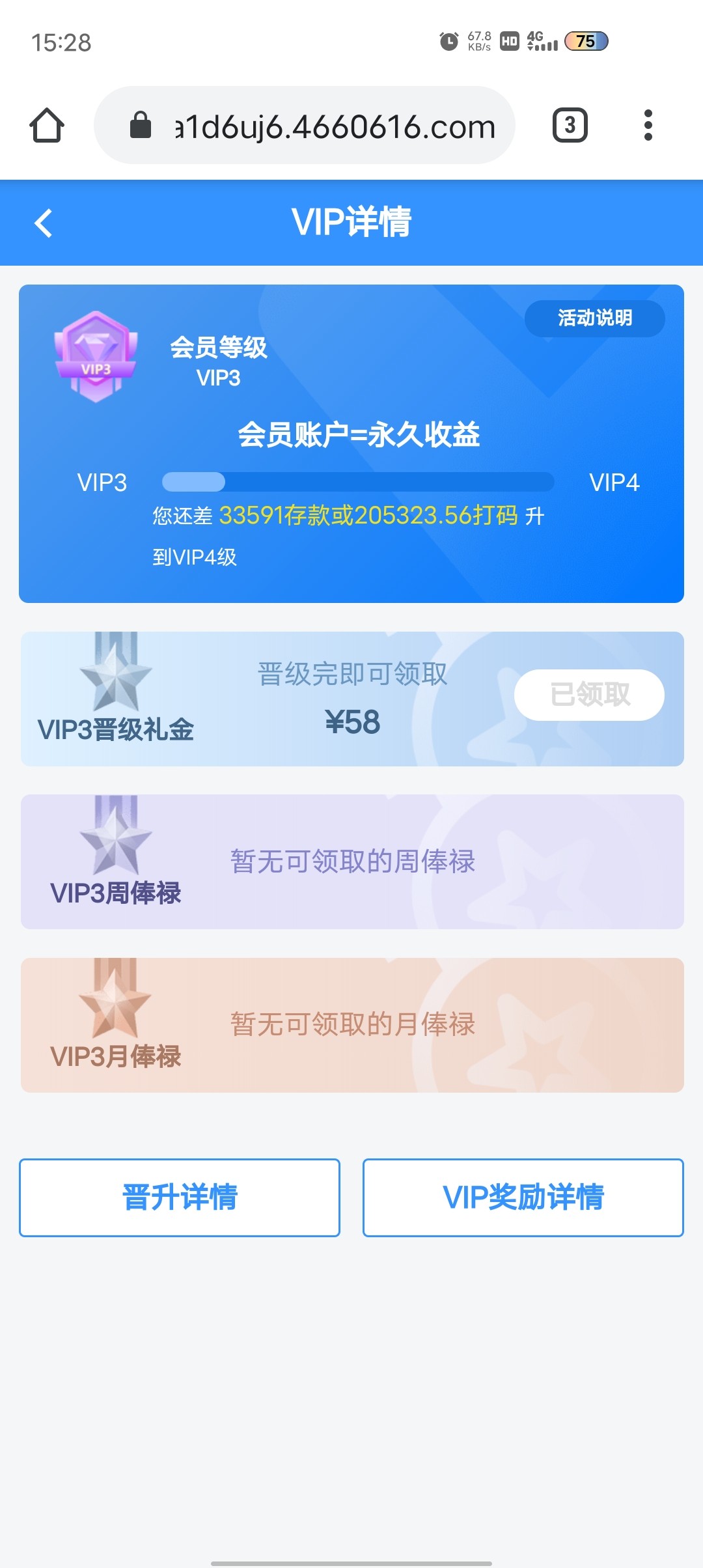Tap the 已领取 button for VIP3晋级礼金
The width and height of the screenshot is (703, 1568).
point(589,695)
